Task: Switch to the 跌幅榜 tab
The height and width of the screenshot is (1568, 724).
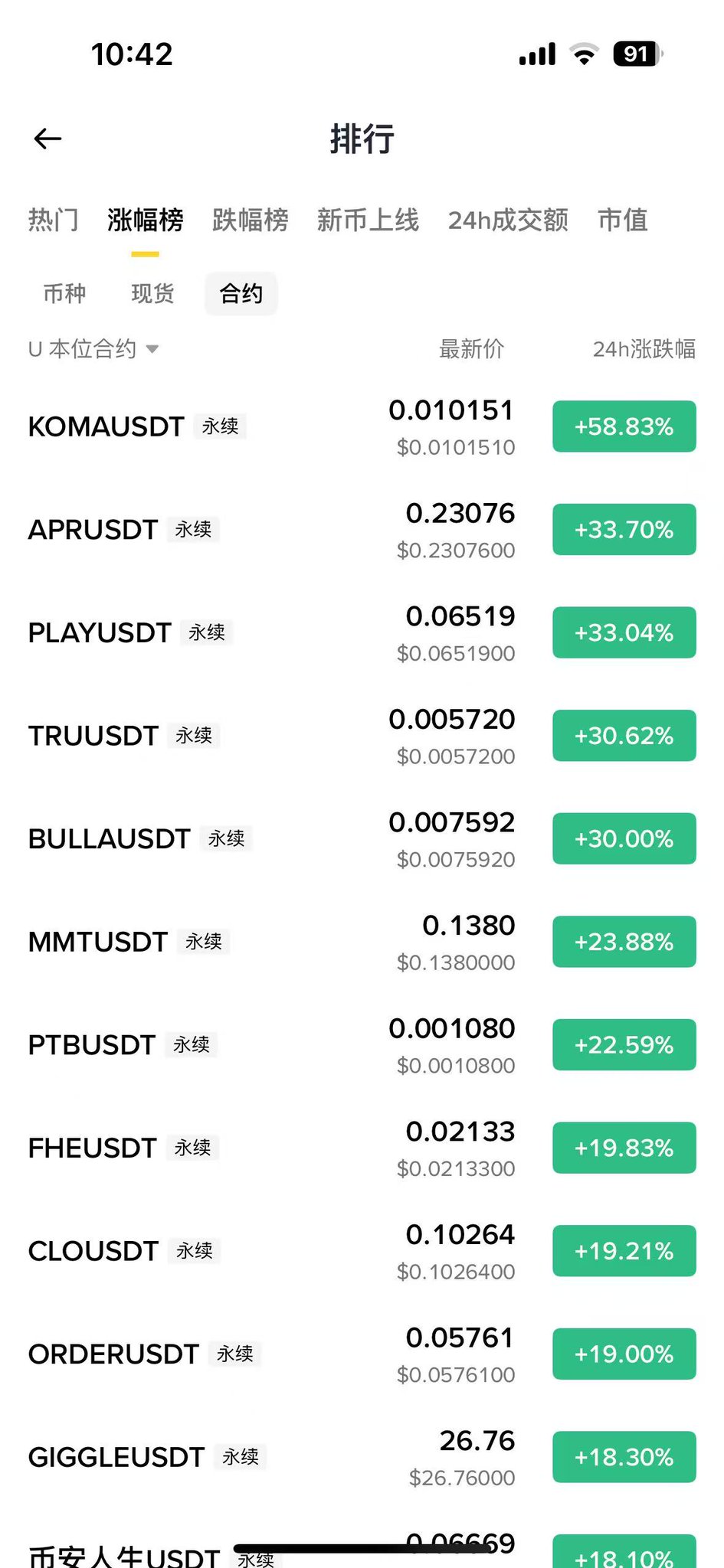Action: point(250,220)
